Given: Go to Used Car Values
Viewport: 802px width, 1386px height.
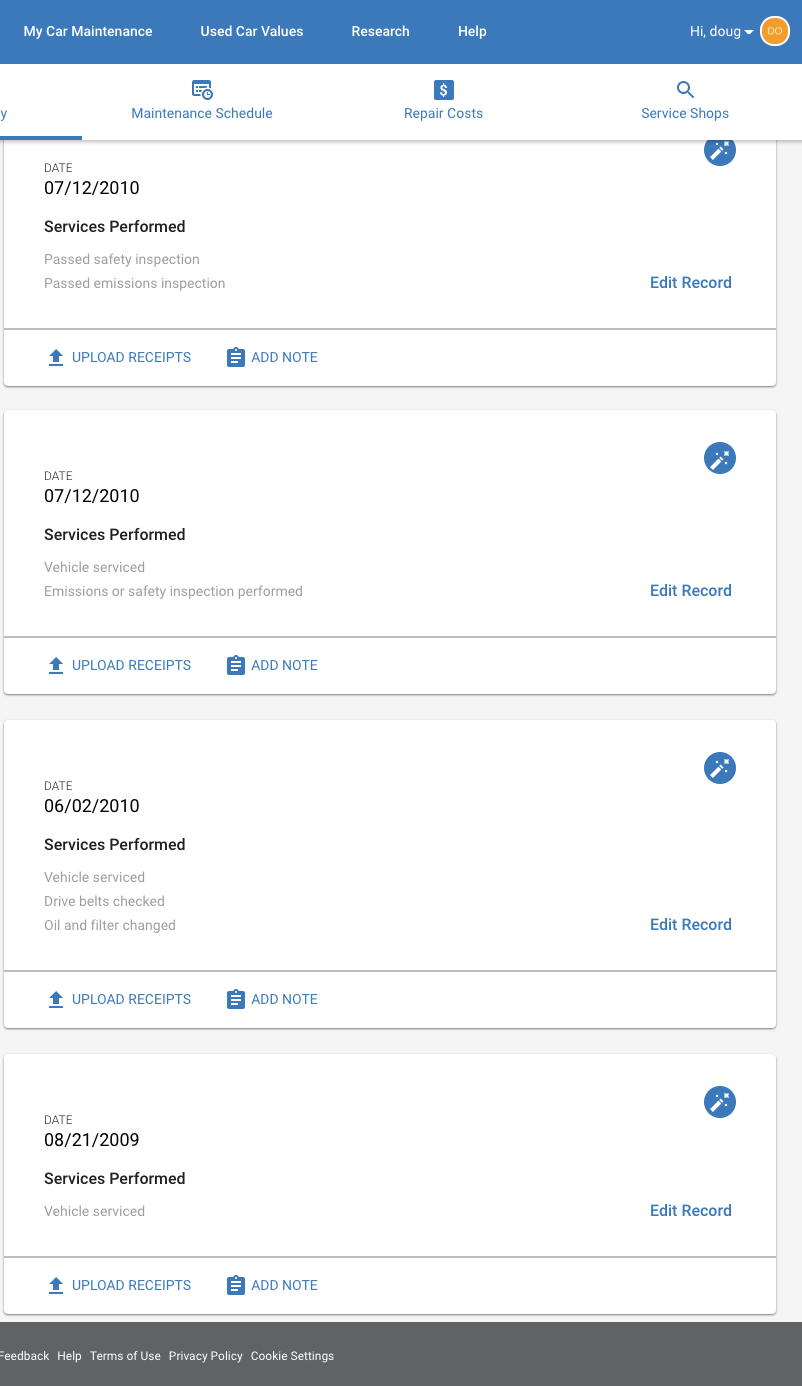Looking at the screenshot, I should pyautogui.click(x=252, y=31).
